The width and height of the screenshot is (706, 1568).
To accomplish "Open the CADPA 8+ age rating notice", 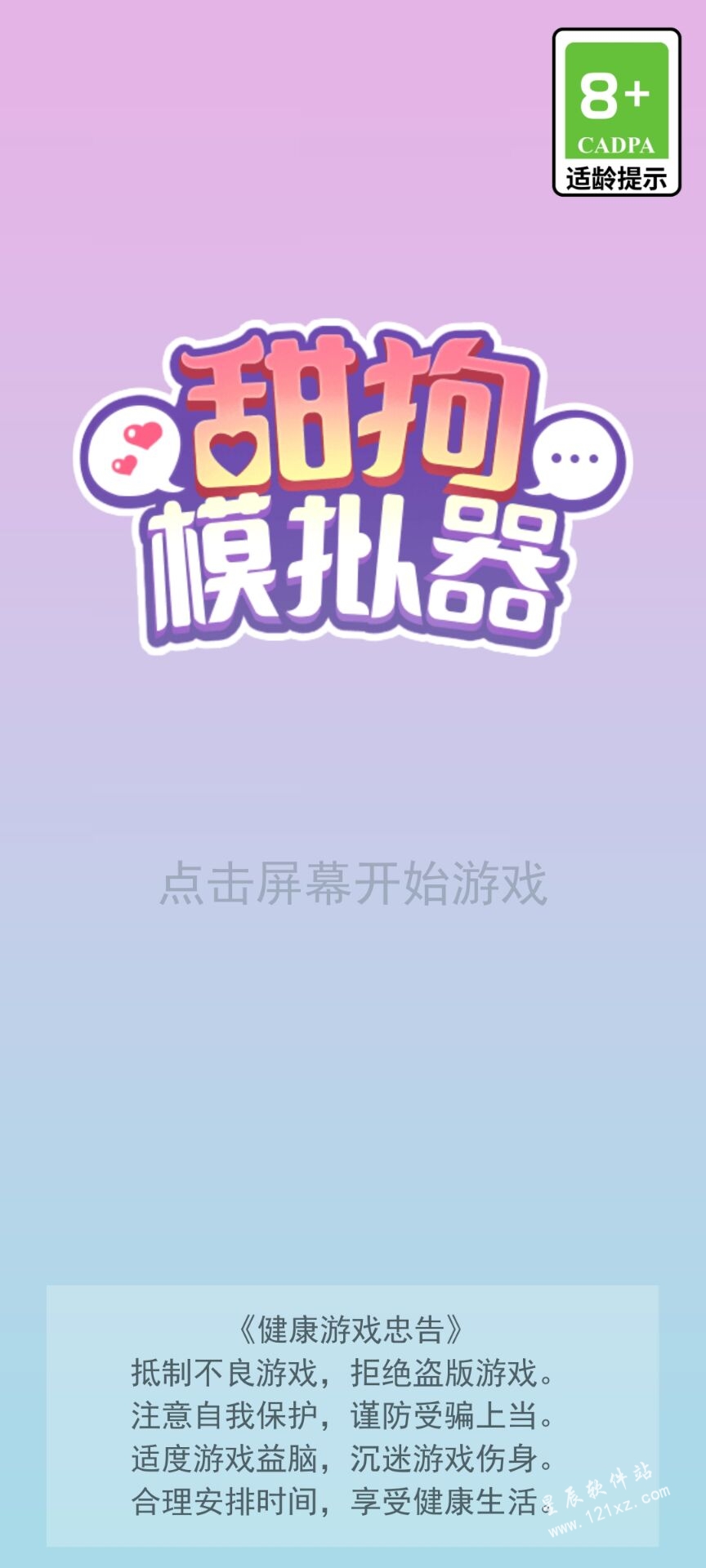I will (x=617, y=113).
